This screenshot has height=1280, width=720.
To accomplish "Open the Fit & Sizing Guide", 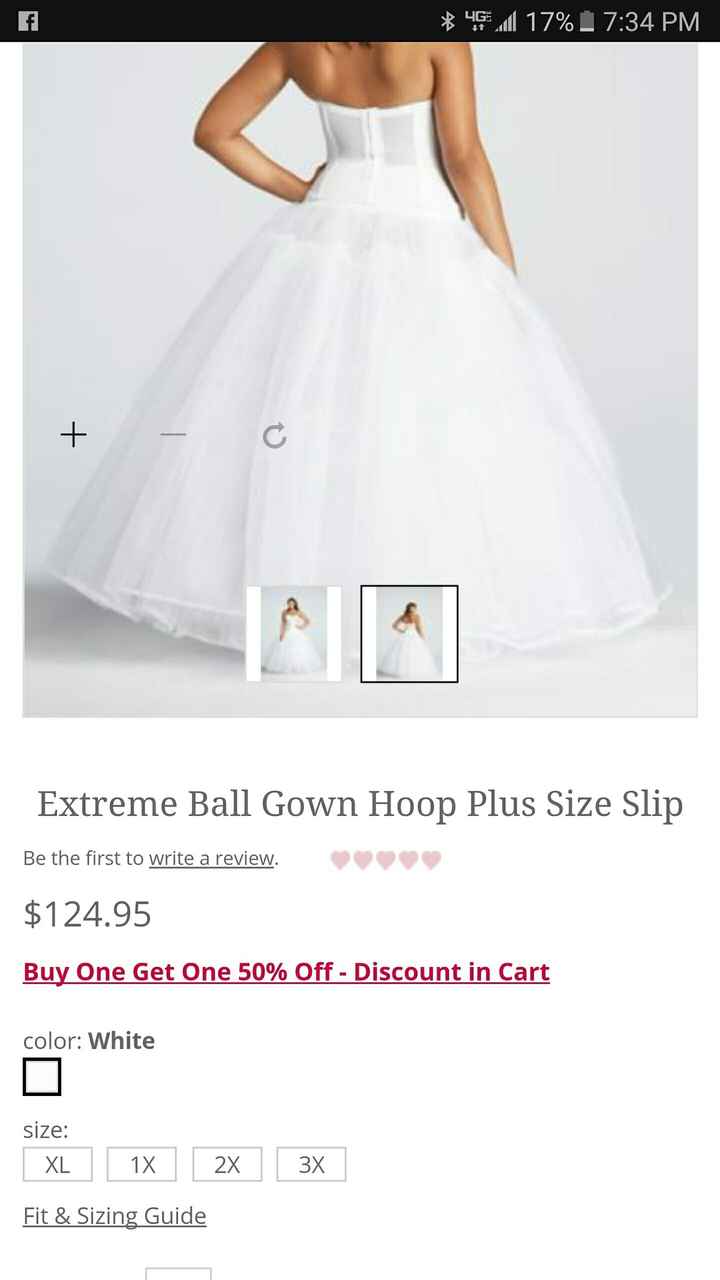I will coord(114,1215).
